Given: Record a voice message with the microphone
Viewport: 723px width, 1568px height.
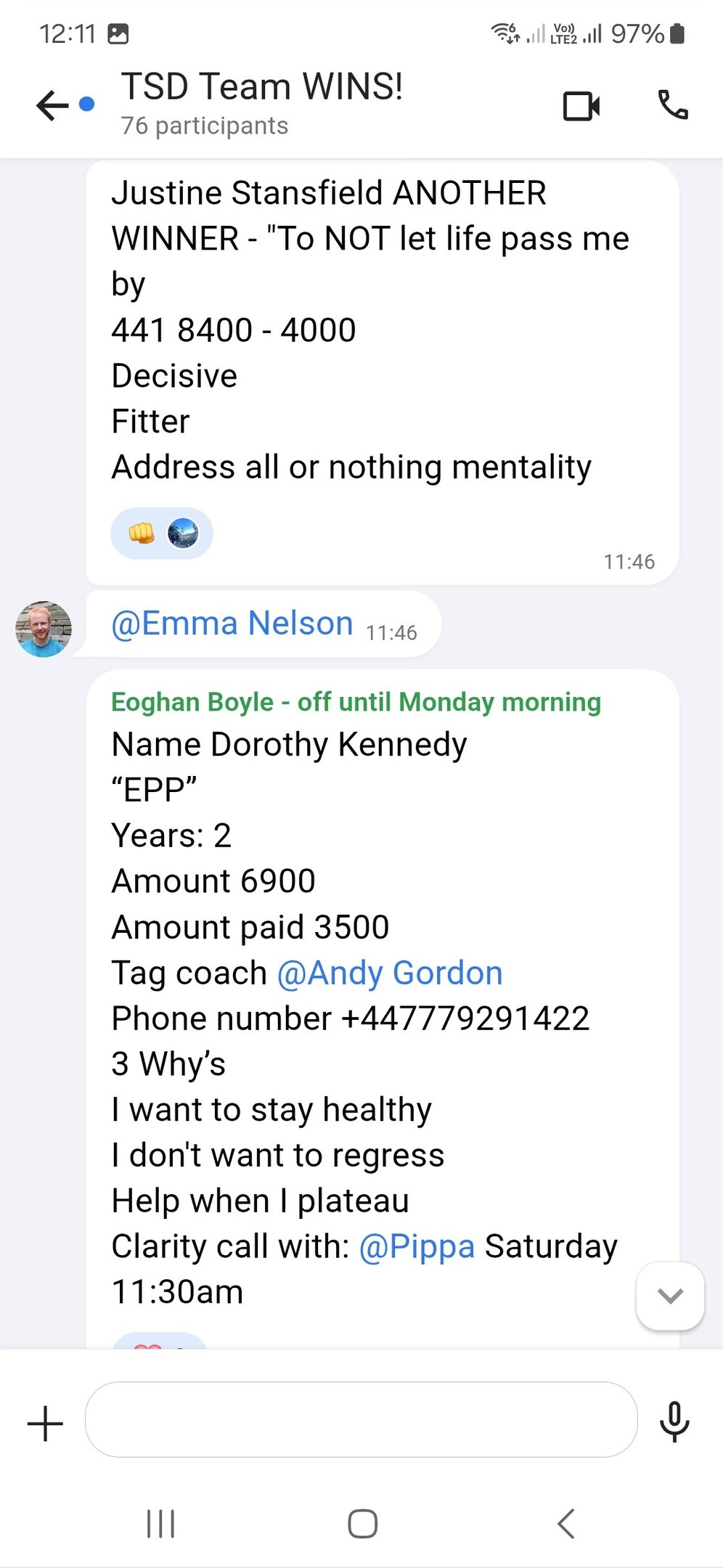Looking at the screenshot, I should 674,1421.
